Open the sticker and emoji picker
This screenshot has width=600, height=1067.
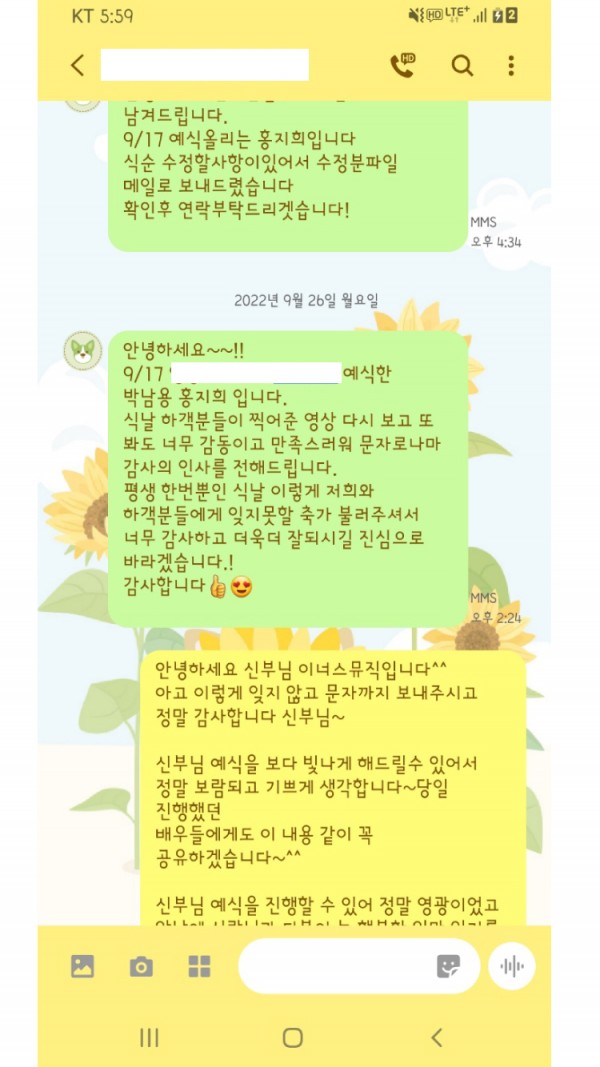pos(448,966)
